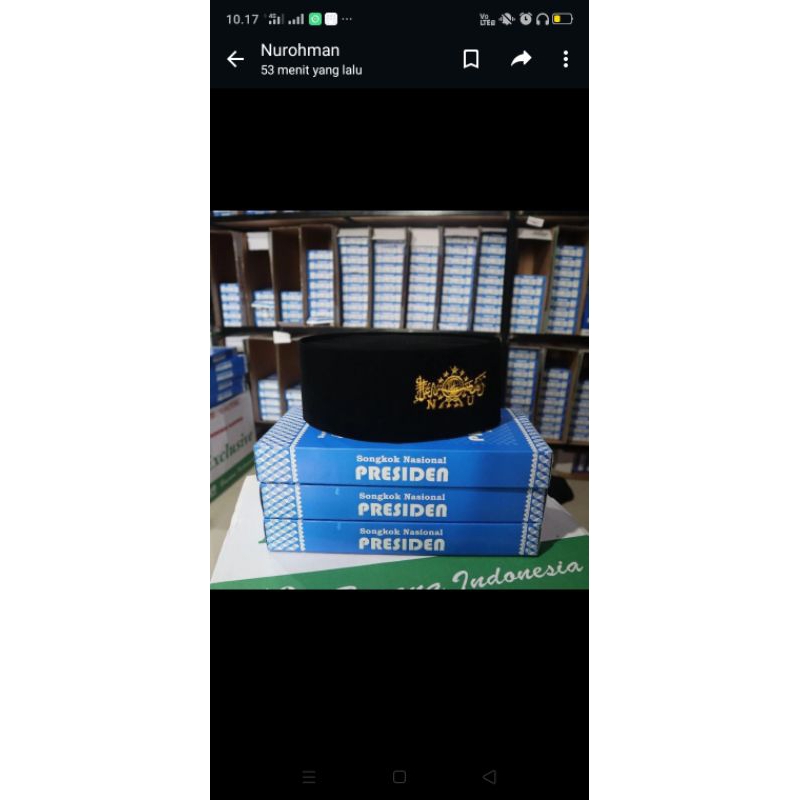Forward this image with the arrow icon
The height and width of the screenshot is (800, 800).
(x=521, y=60)
